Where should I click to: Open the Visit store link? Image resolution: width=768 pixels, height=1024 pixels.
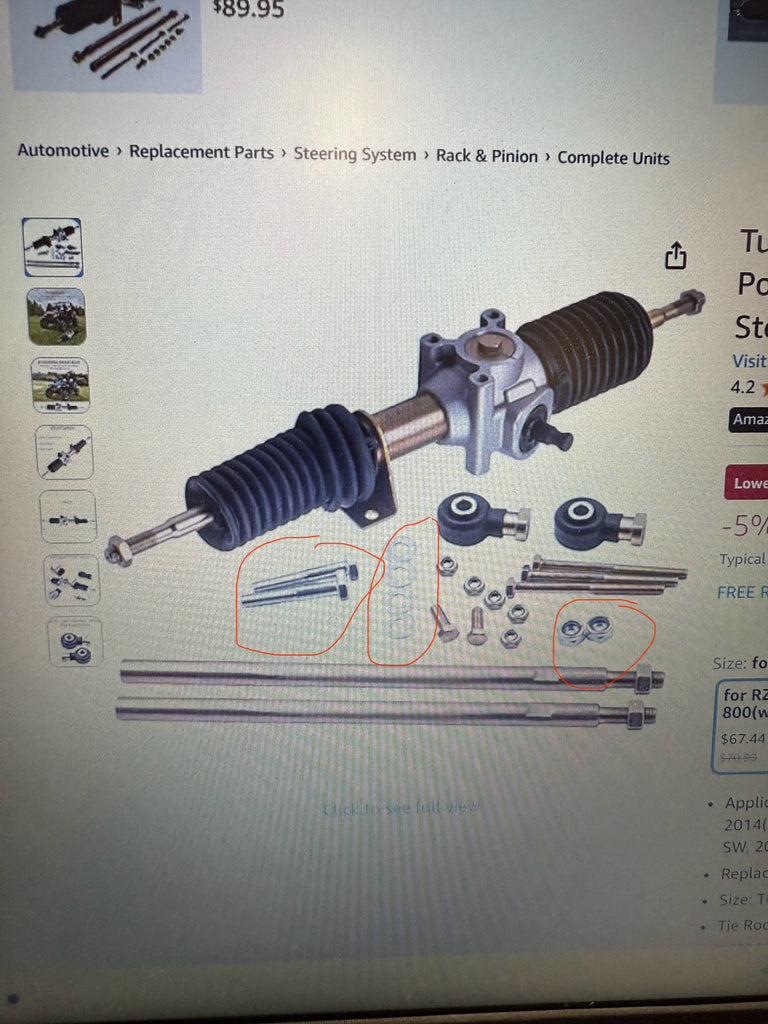coord(748,361)
